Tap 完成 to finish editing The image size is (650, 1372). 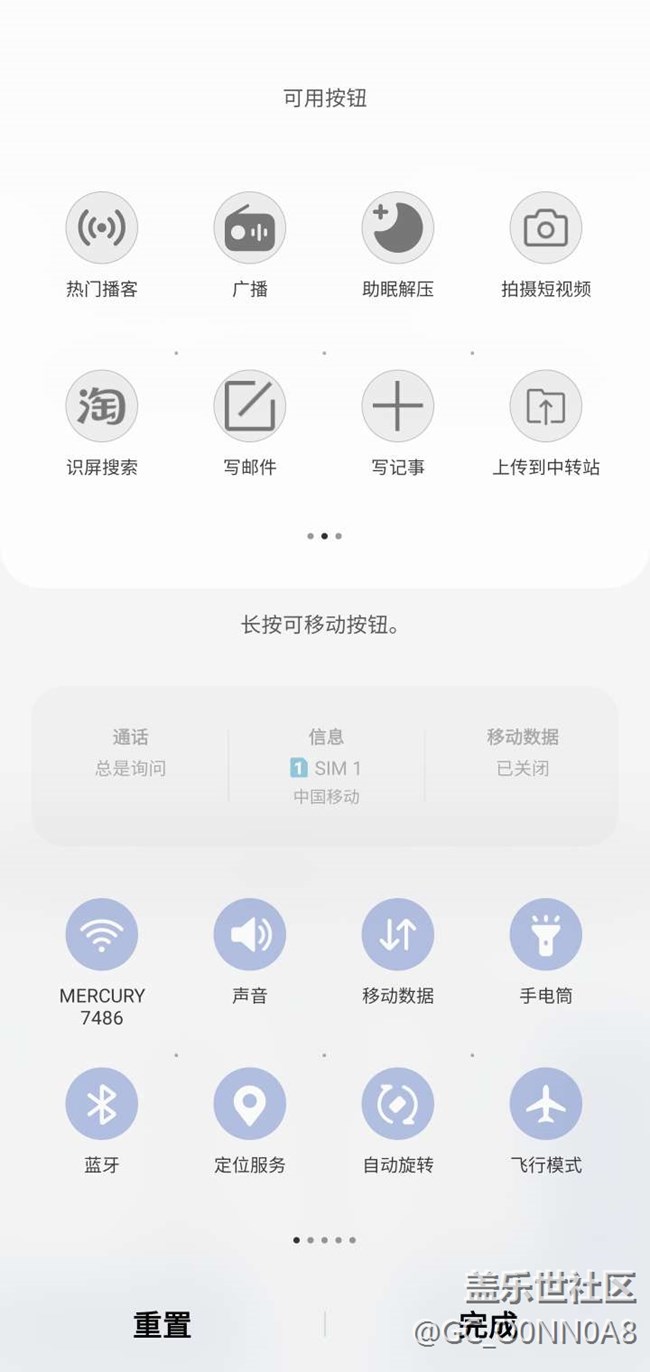click(x=487, y=1325)
